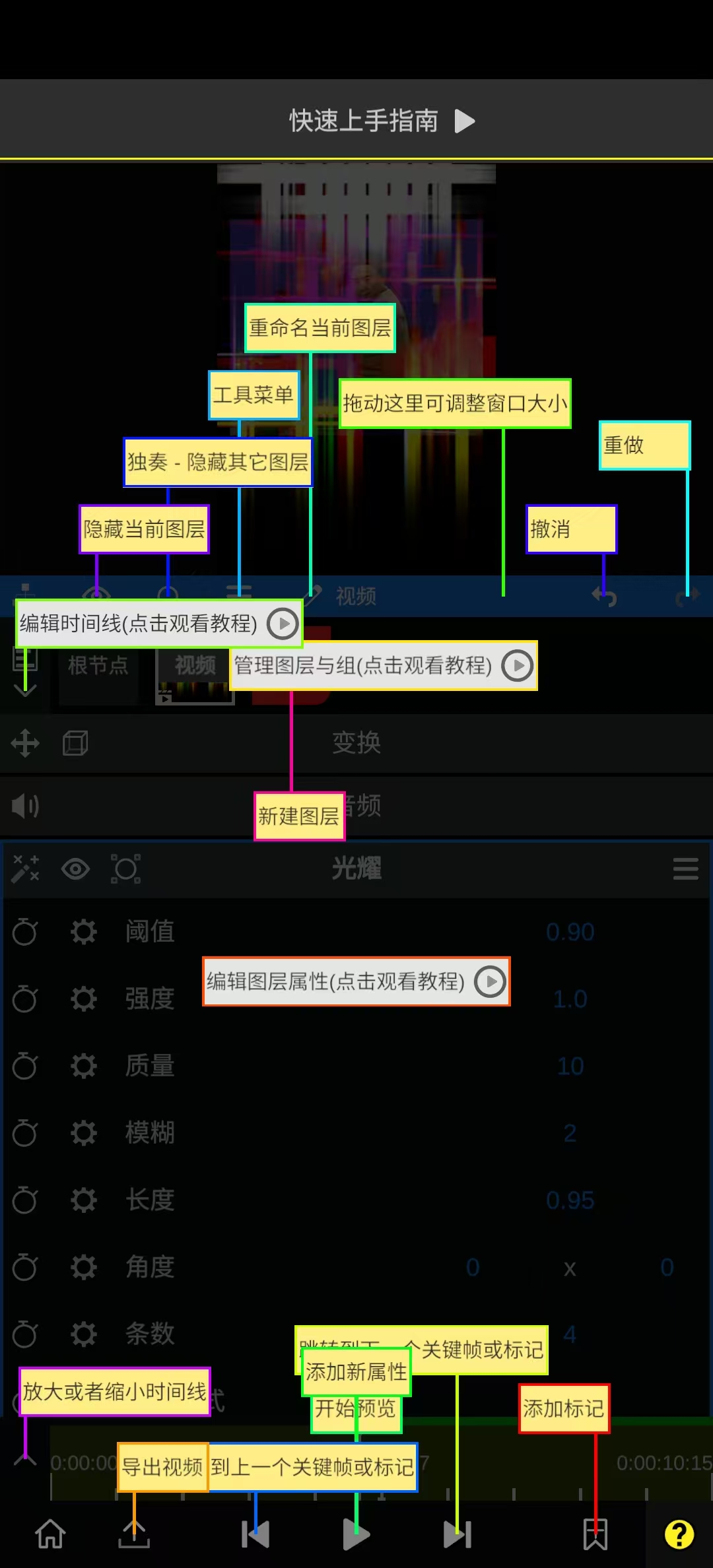
Task: Go to the home screen icon
Action: click(x=50, y=1534)
